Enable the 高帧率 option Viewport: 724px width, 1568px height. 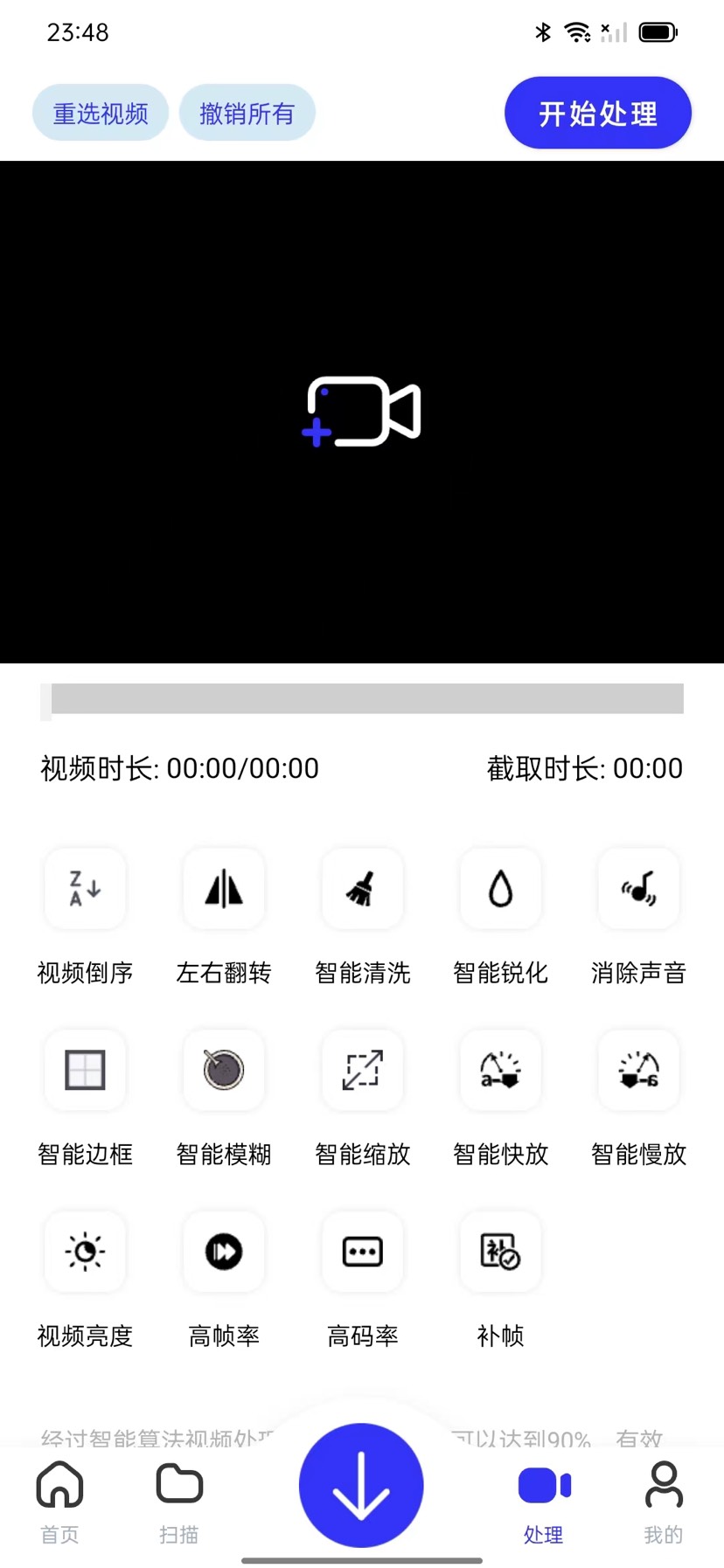(224, 1252)
